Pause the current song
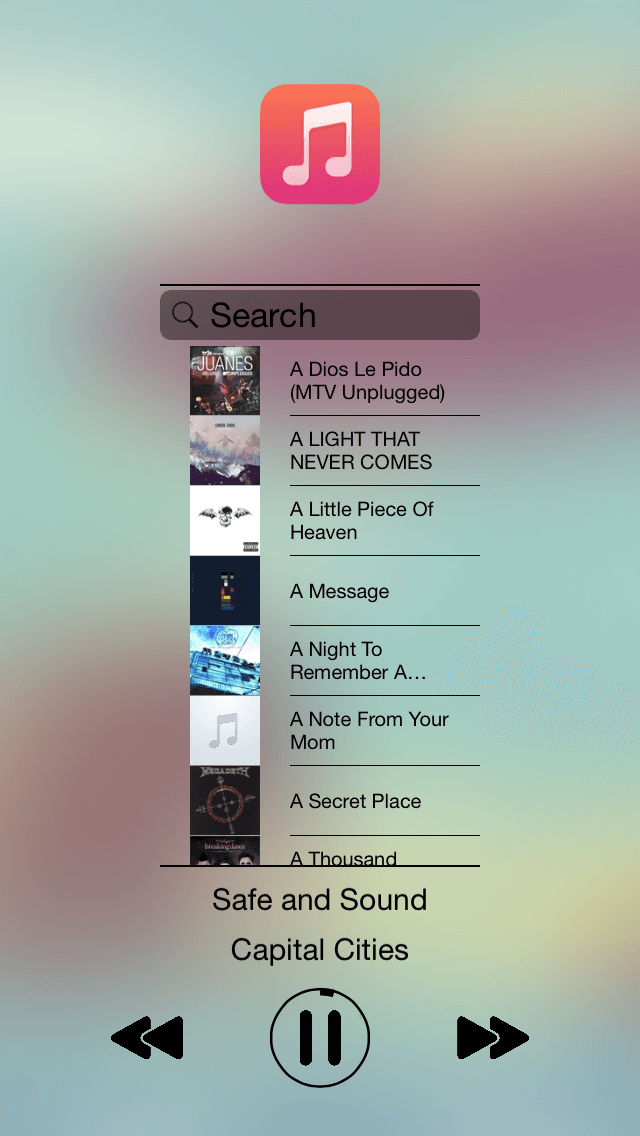Viewport: 640px width, 1136px height. (320, 1037)
